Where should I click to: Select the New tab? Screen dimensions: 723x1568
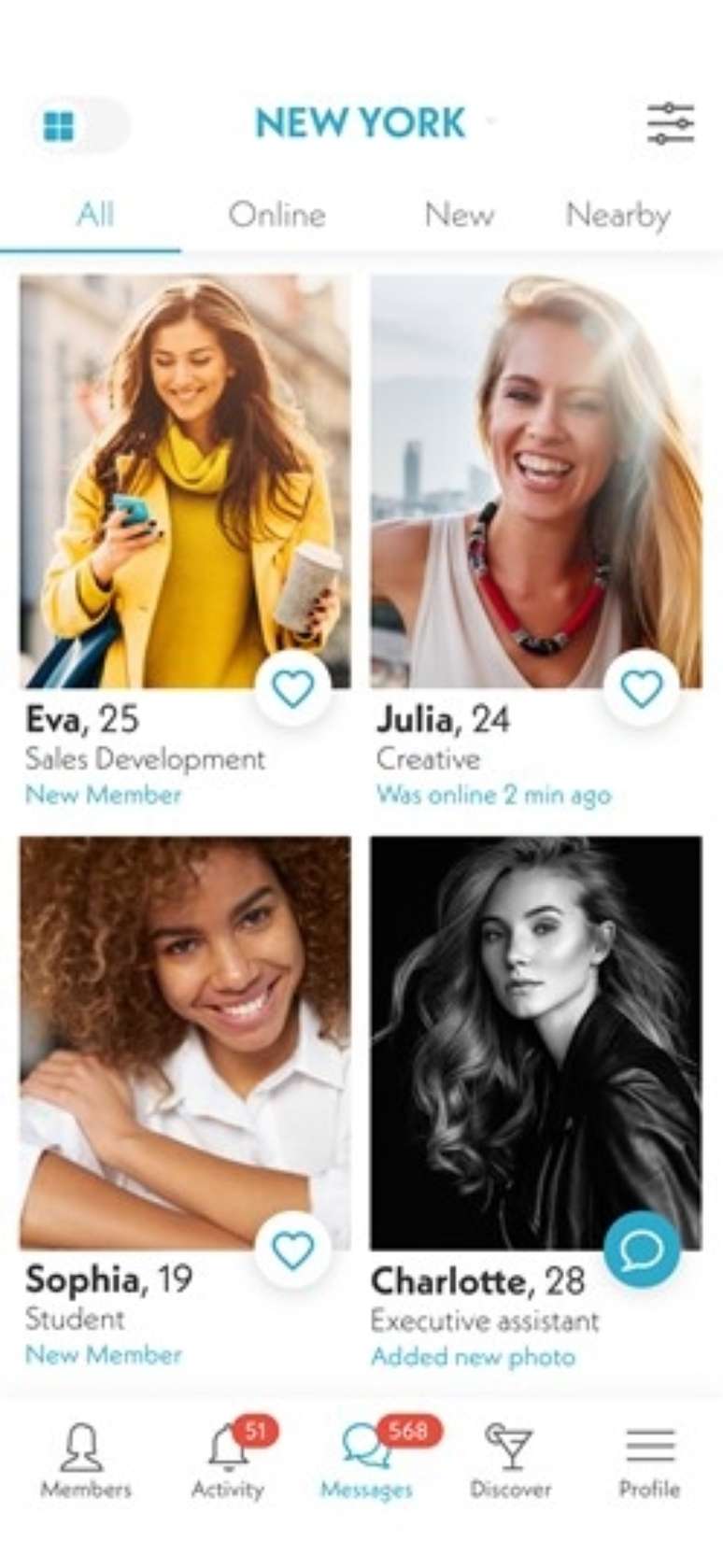459,216
